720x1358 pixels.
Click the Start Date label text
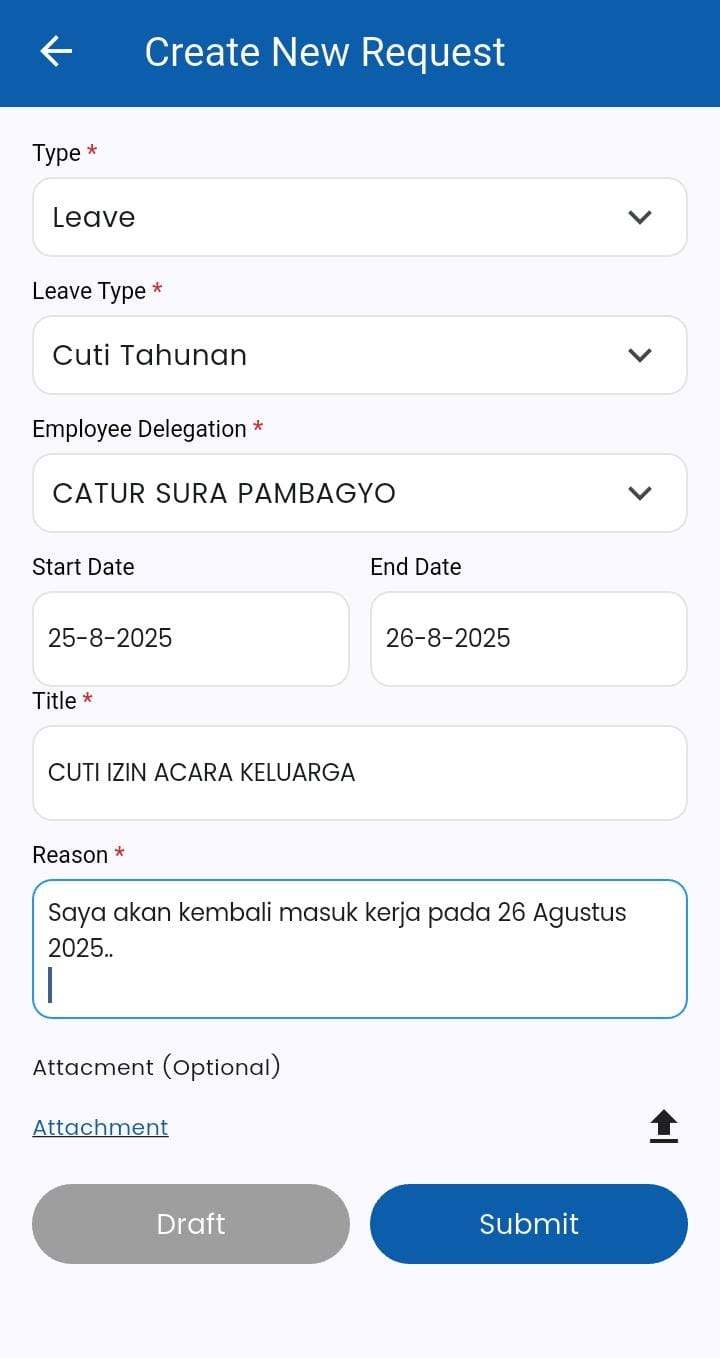point(83,566)
